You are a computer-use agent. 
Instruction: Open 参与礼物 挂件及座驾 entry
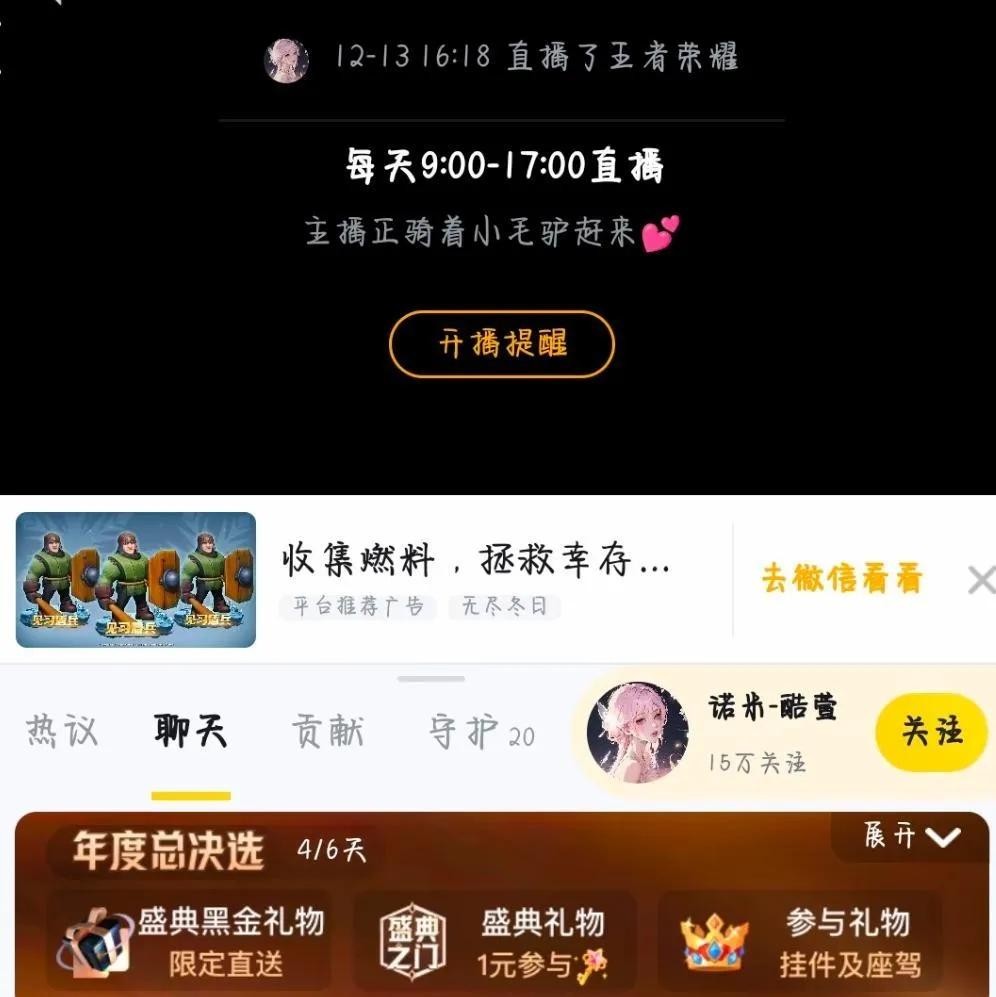[x=802, y=941]
